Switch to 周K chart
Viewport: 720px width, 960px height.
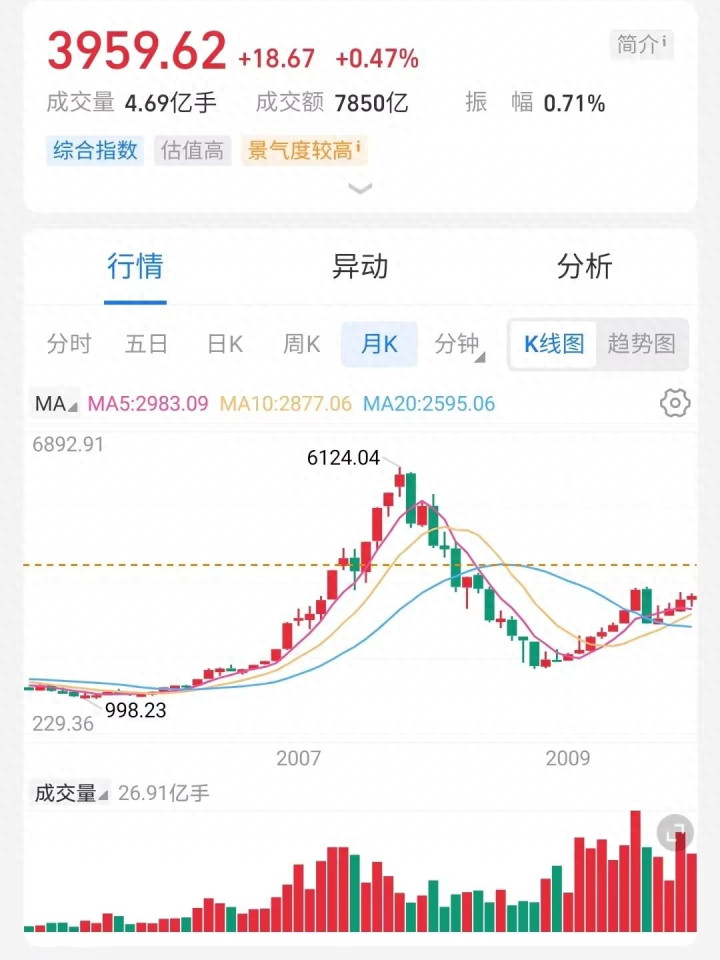point(301,345)
